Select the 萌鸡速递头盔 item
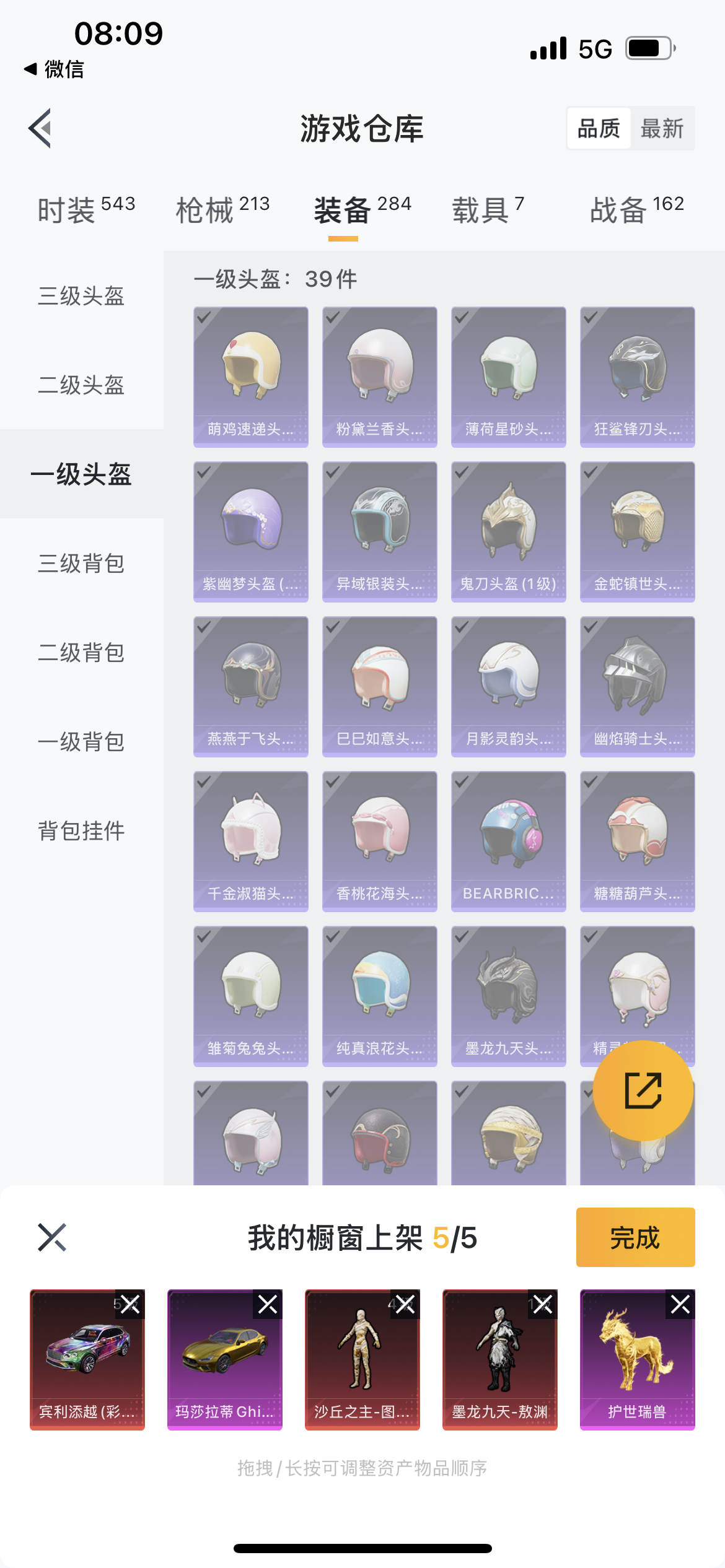This screenshot has height=1568, width=725. [251, 377]
